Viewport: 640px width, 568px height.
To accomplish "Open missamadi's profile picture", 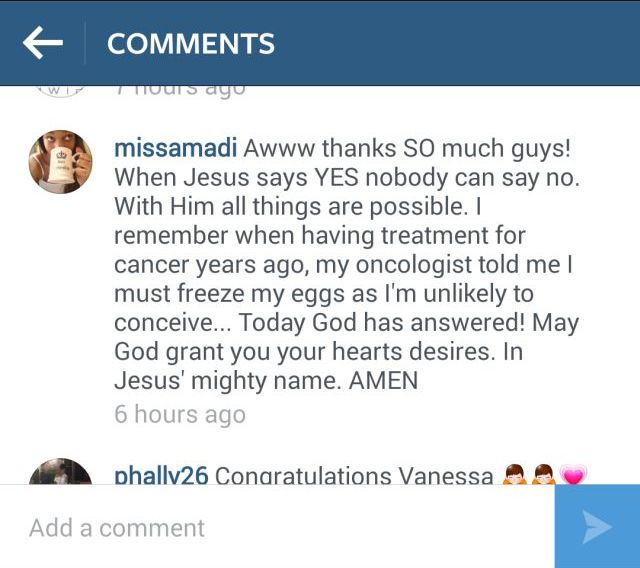I will pyautogui.click(x=60, y=160).
